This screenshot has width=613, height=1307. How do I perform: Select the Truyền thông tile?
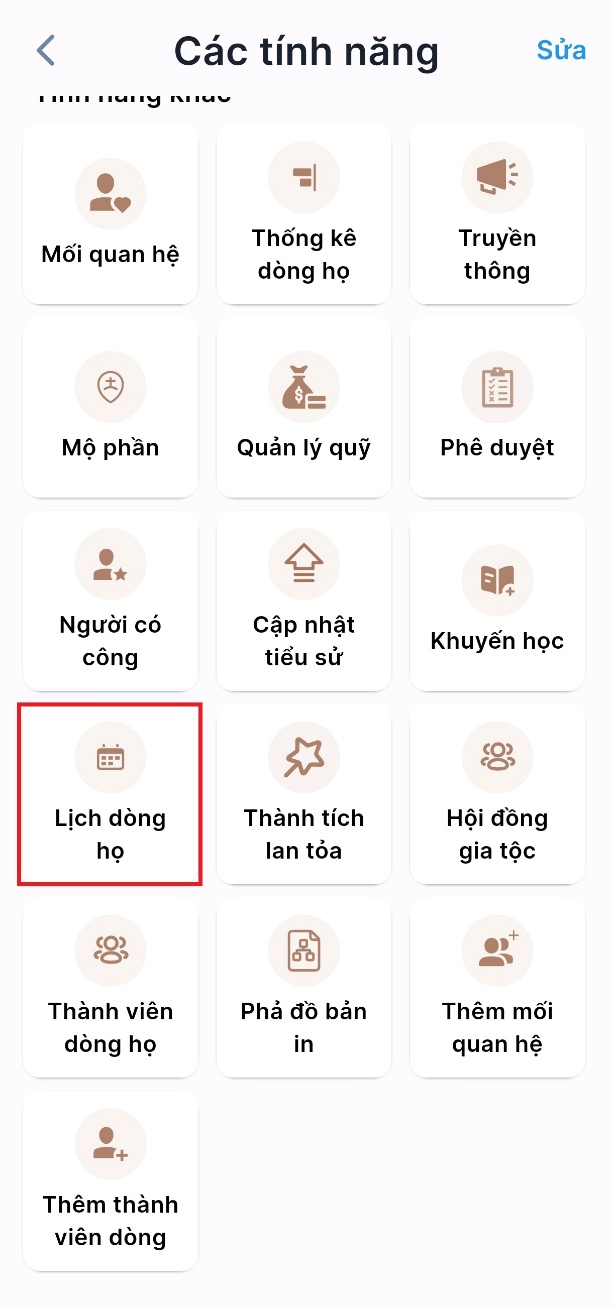tap(497, 215)
